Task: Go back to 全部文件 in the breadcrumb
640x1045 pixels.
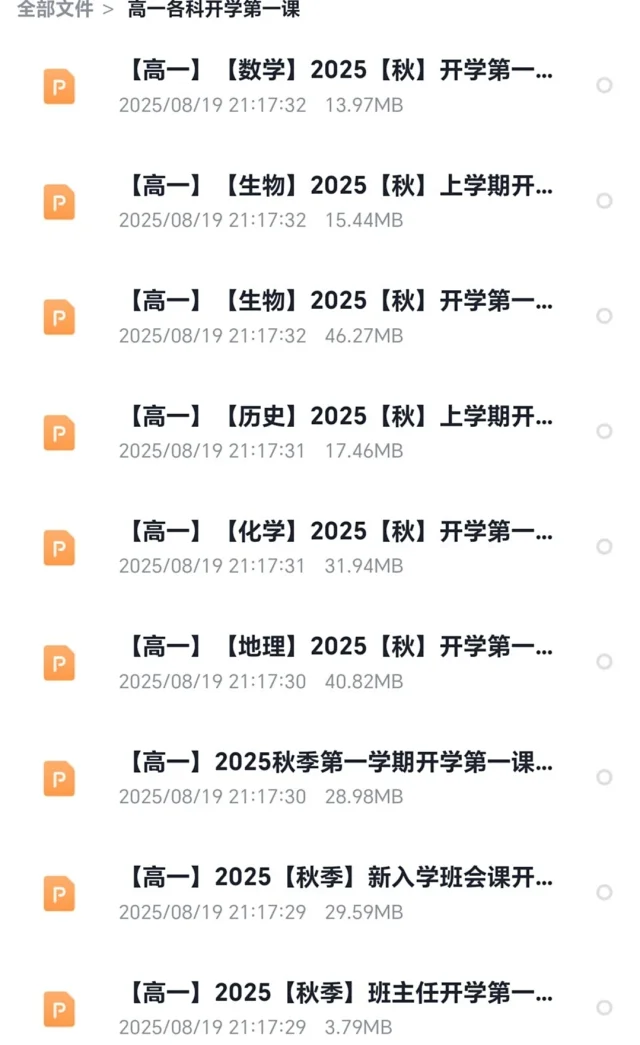Action: pyautogui.click(x=55, y=9)
